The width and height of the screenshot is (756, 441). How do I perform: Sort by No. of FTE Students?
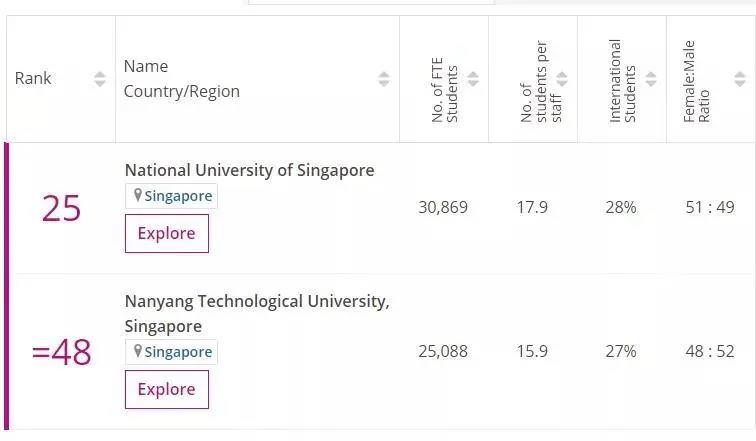473,79
